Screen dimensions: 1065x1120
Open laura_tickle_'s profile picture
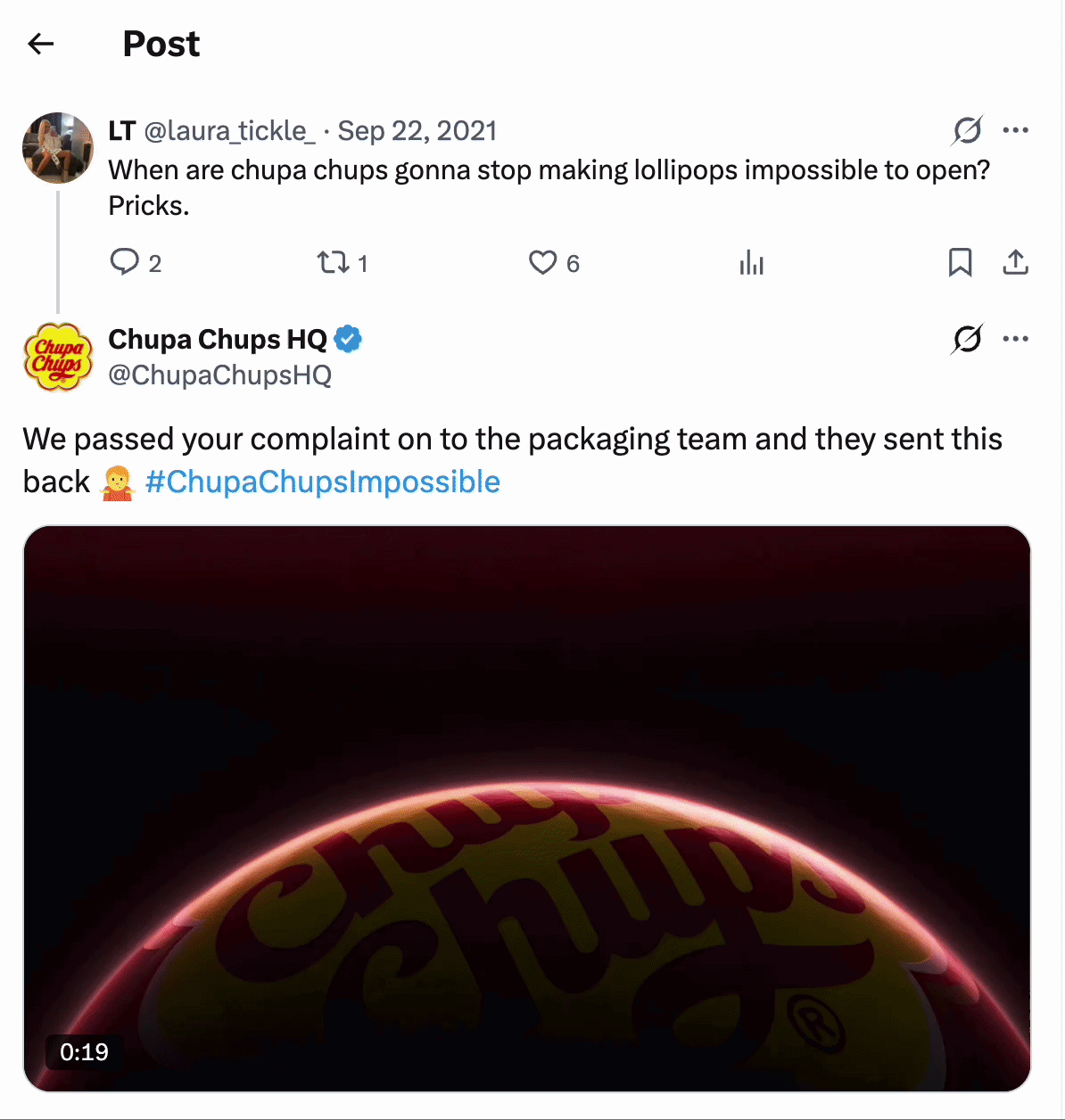point(58,148)
